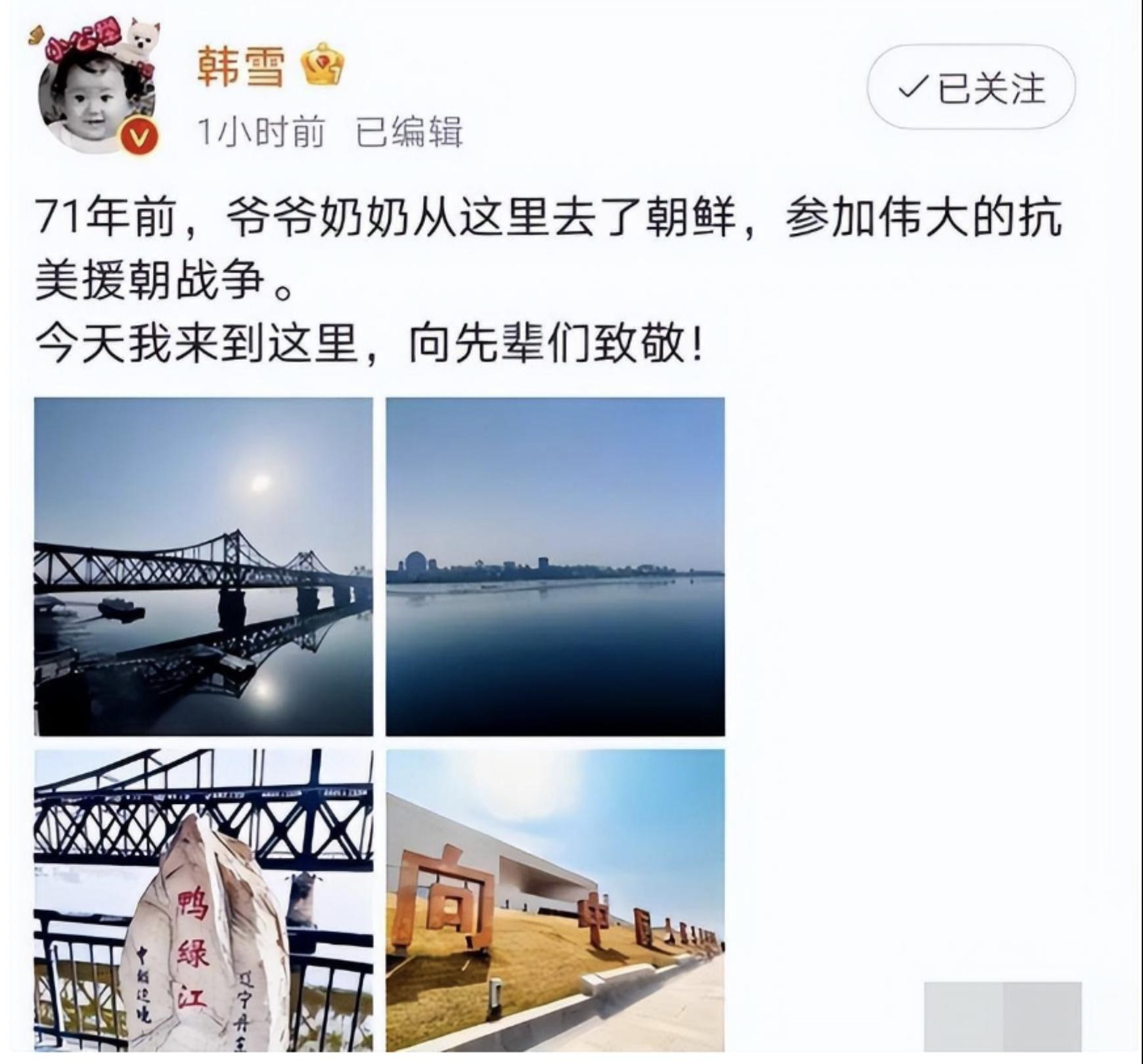The image size is (1143, 1064).
Task: Tap the 已关注 following button
Action: tap(970, 87)
